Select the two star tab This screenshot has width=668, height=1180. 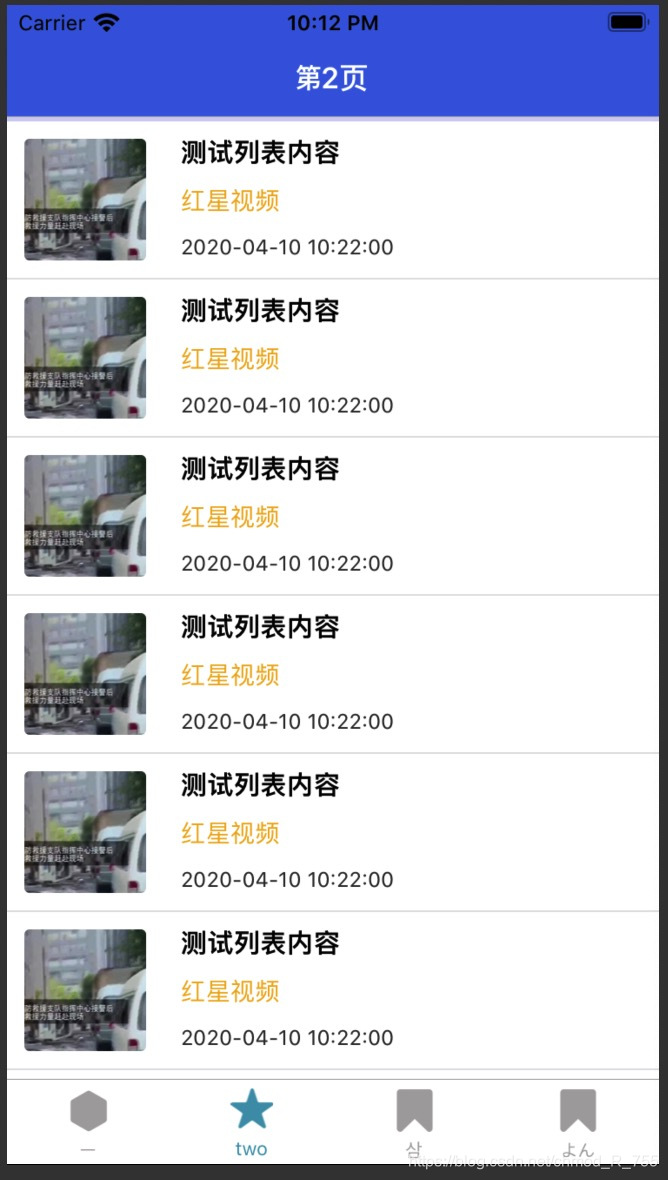251,1120
